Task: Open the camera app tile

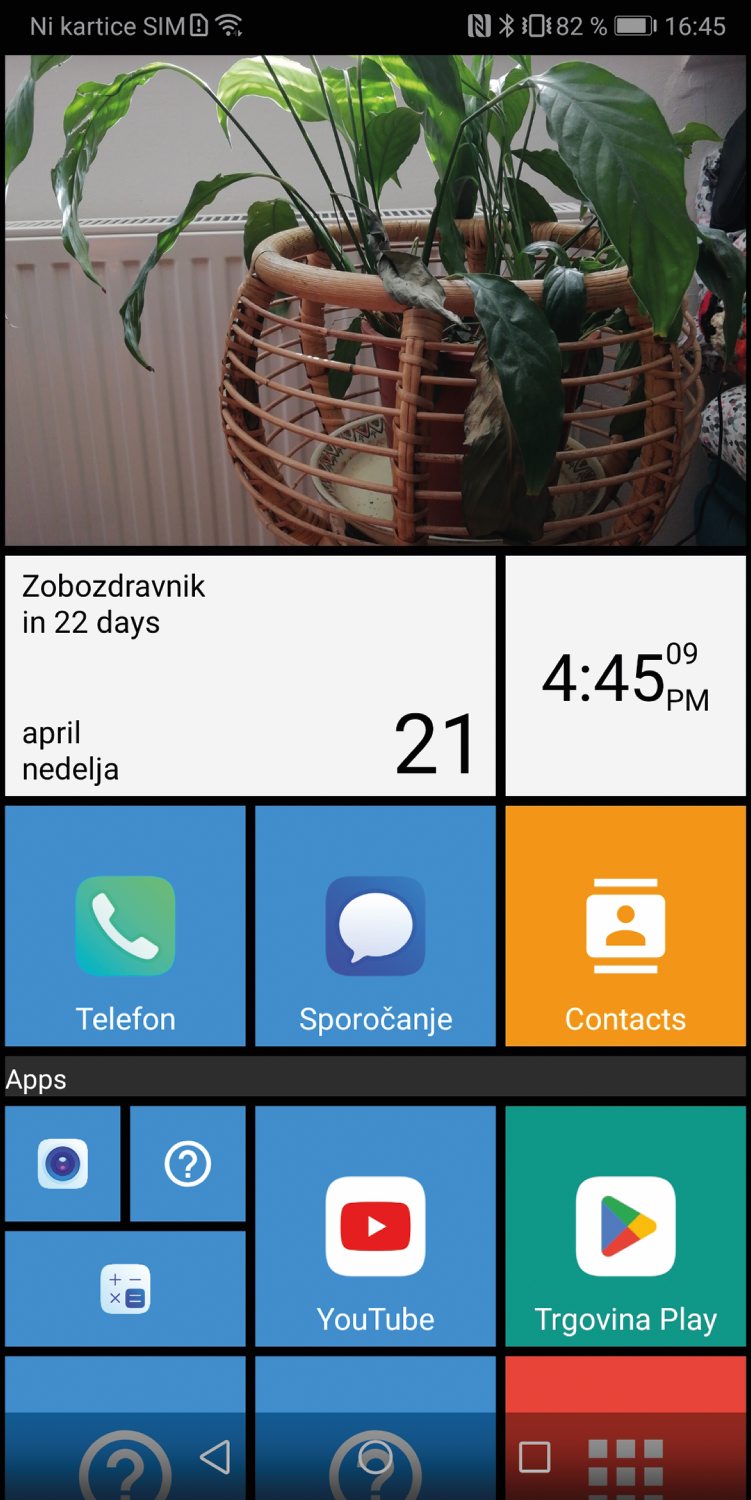Action: (63, 1164)
